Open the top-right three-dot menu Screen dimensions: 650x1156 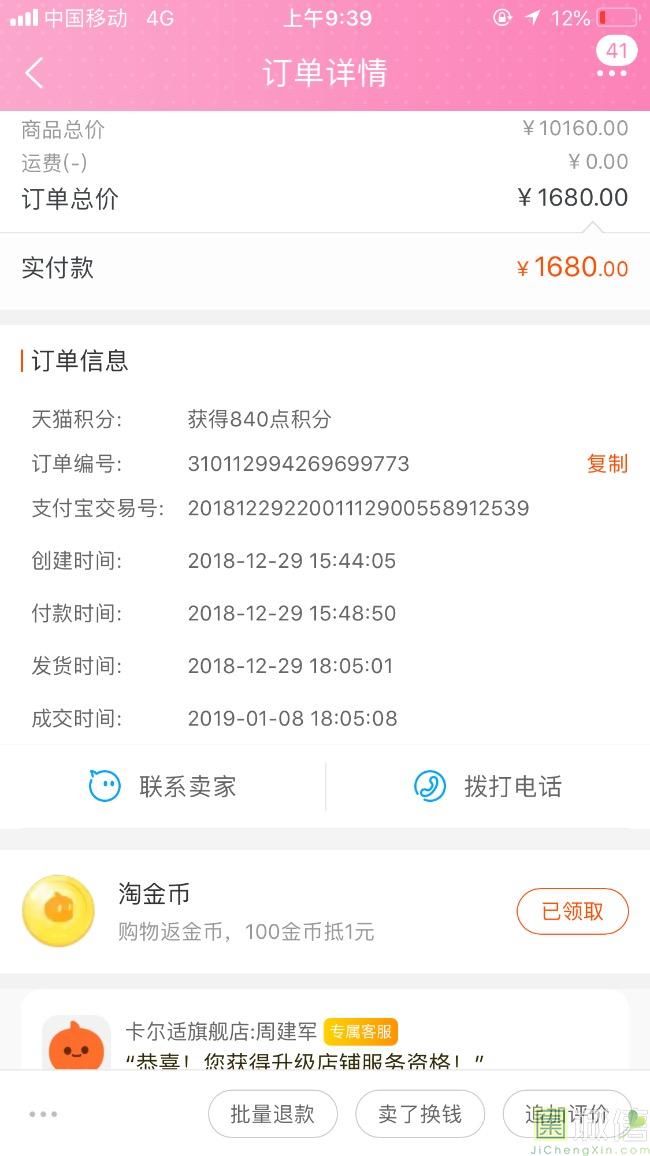pyautogui.click(x=612, y=73)
